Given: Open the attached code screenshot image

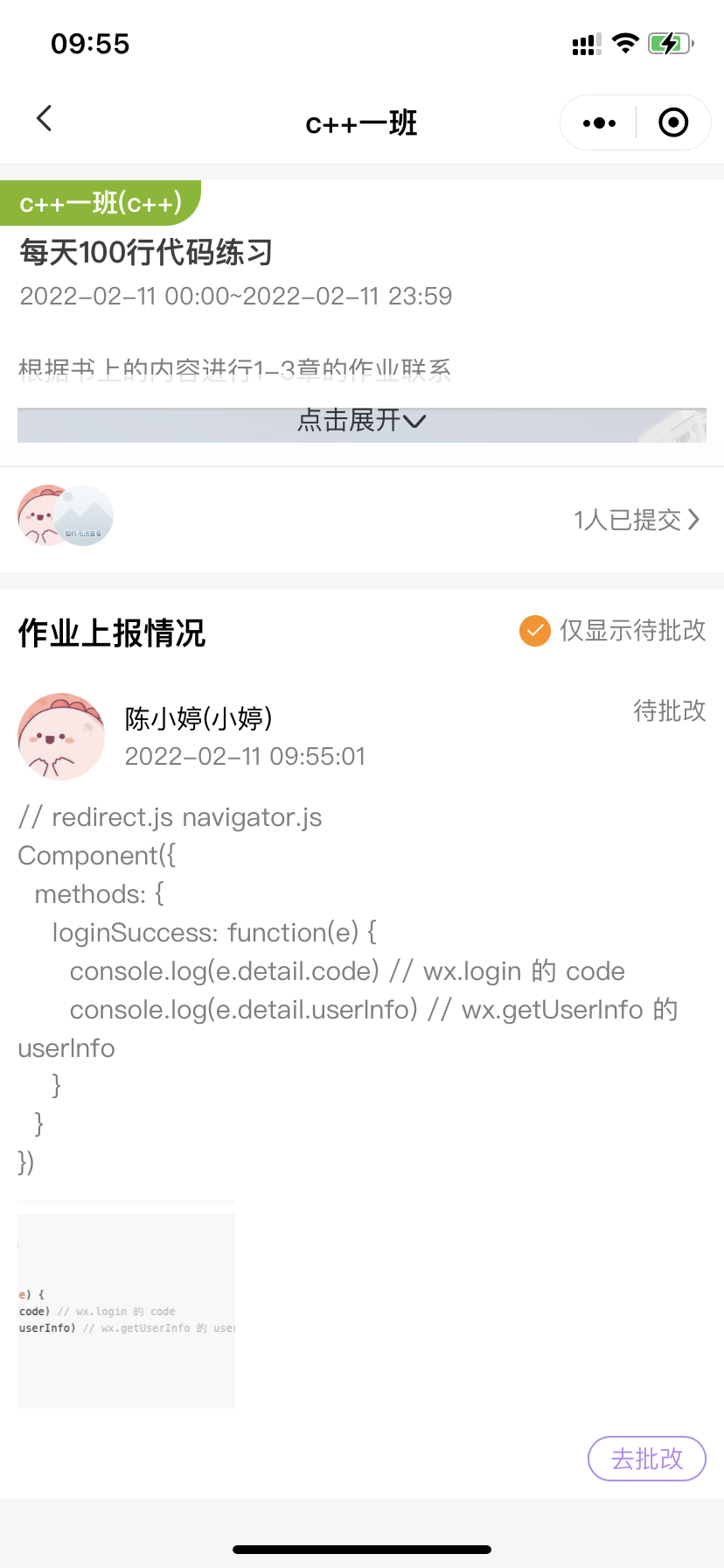Looking at the screenshot, I should [127, 1305].
